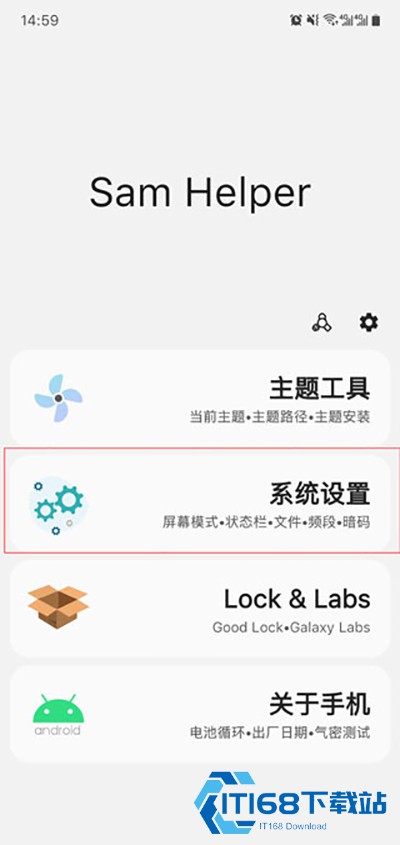This screenshot has height=845, width=400.
Task: Open the 主题工具 card
Action: pyautogui.click(x=200, y=398)
